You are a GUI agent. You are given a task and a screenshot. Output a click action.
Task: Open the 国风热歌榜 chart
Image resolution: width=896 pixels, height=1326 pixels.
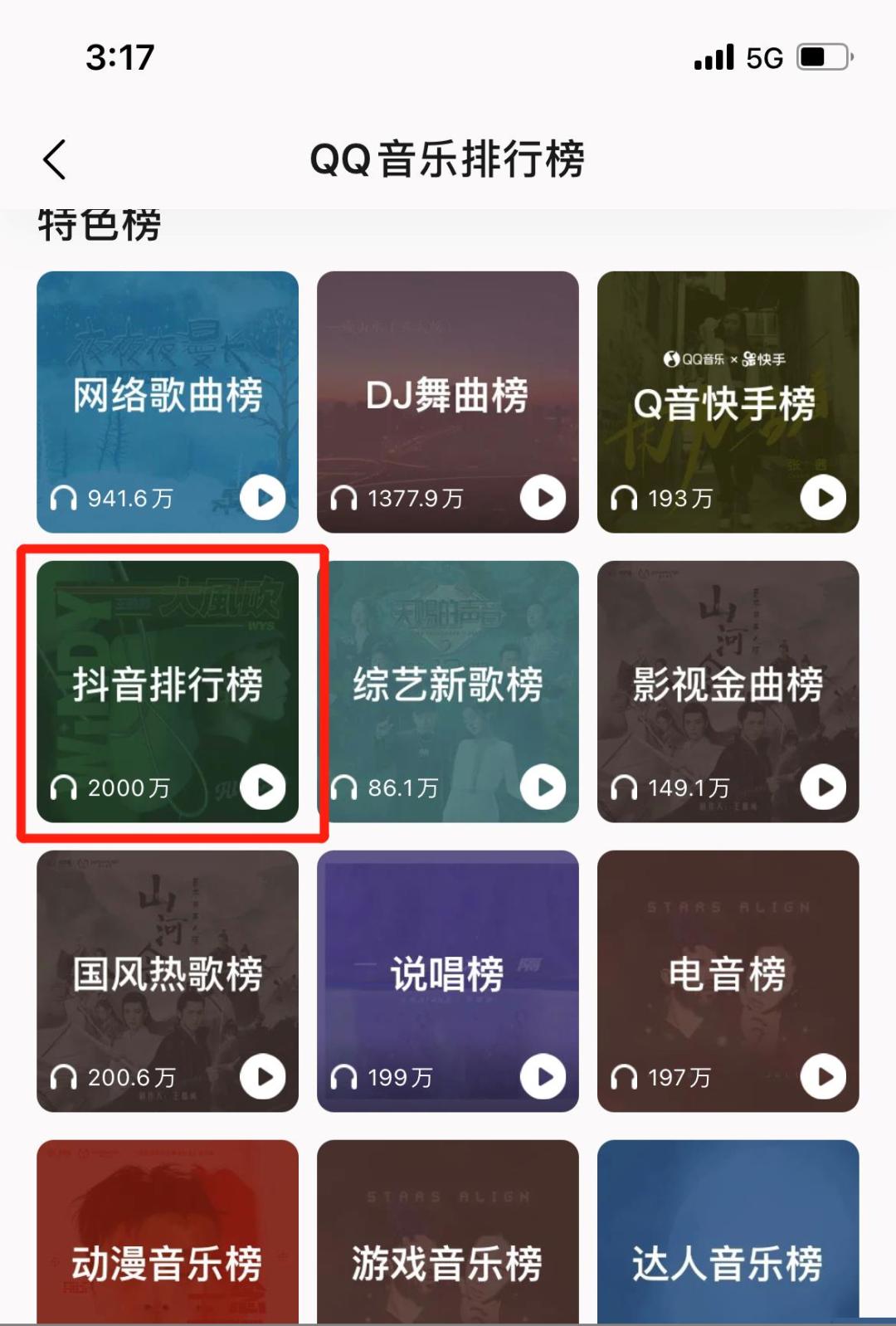point(168,974)
